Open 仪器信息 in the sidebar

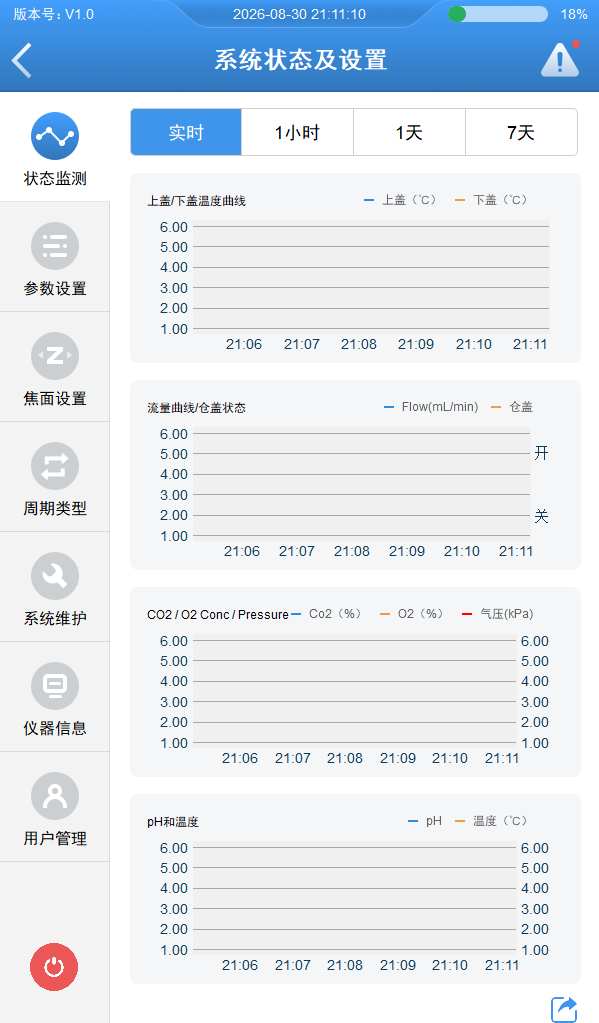pos(55,697)
